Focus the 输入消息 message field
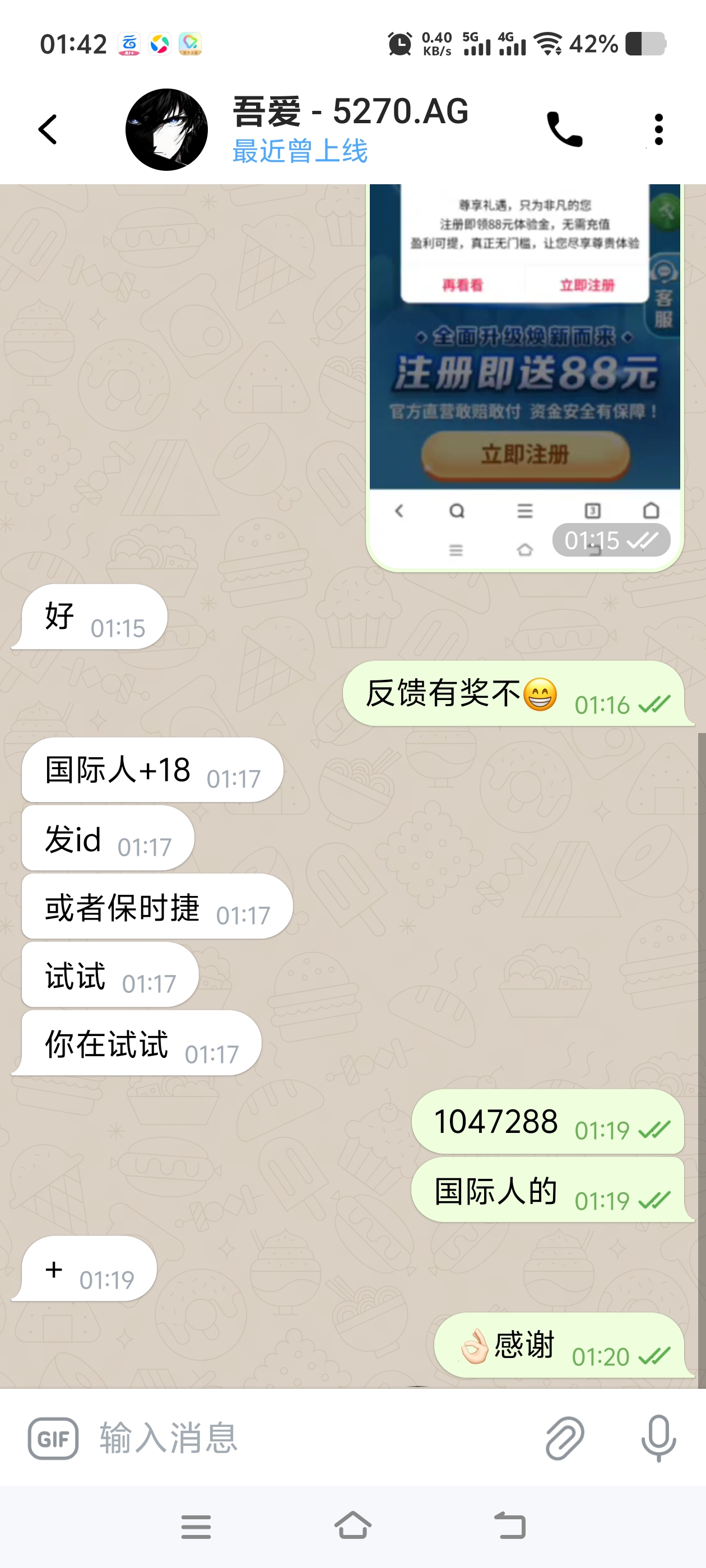The height and width of the screenshot is (1568, 706). pyautogui.click(x=305, y=1438)
